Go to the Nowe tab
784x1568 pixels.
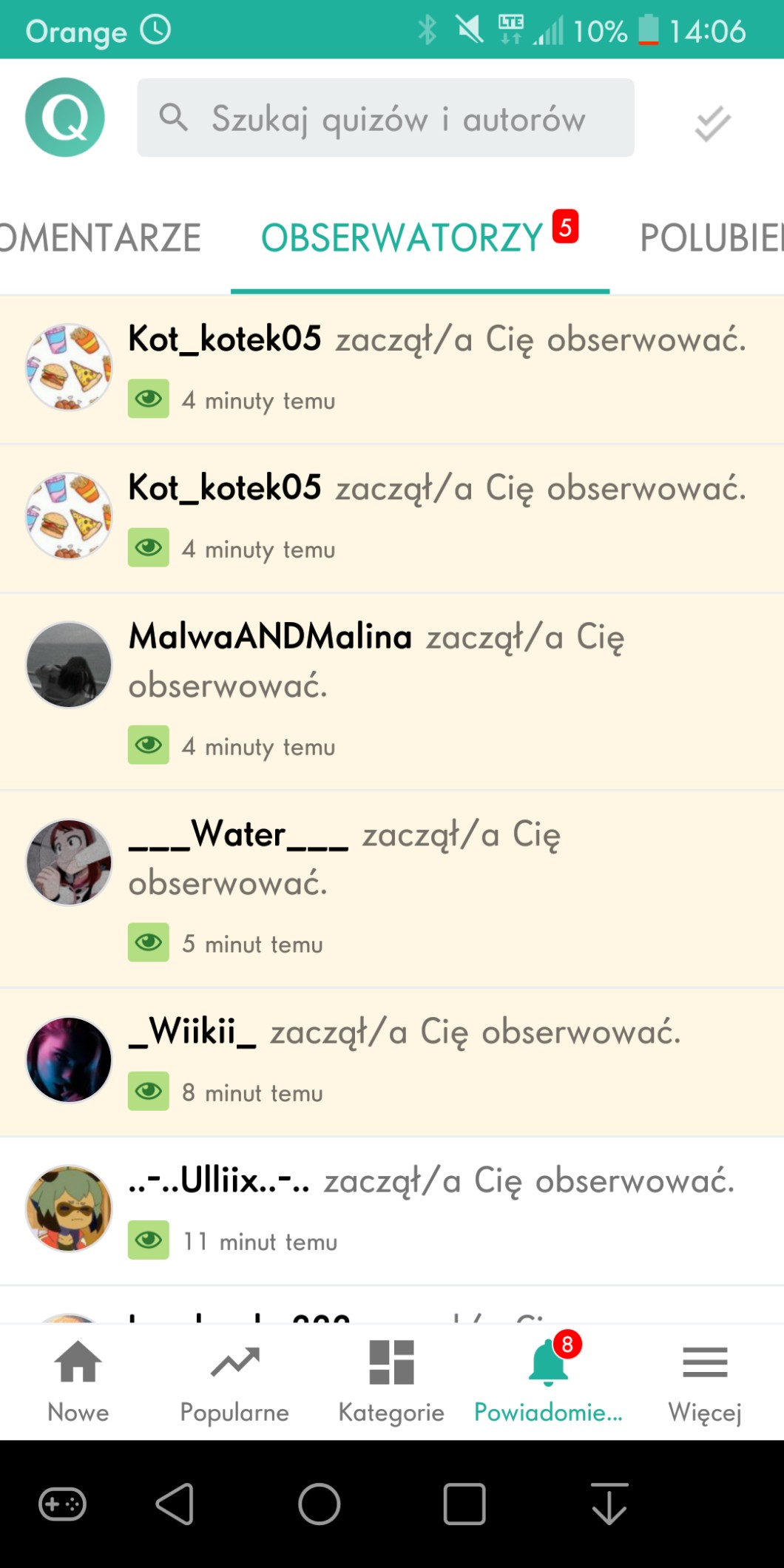pyautogui.click(x=78, y=1380)
